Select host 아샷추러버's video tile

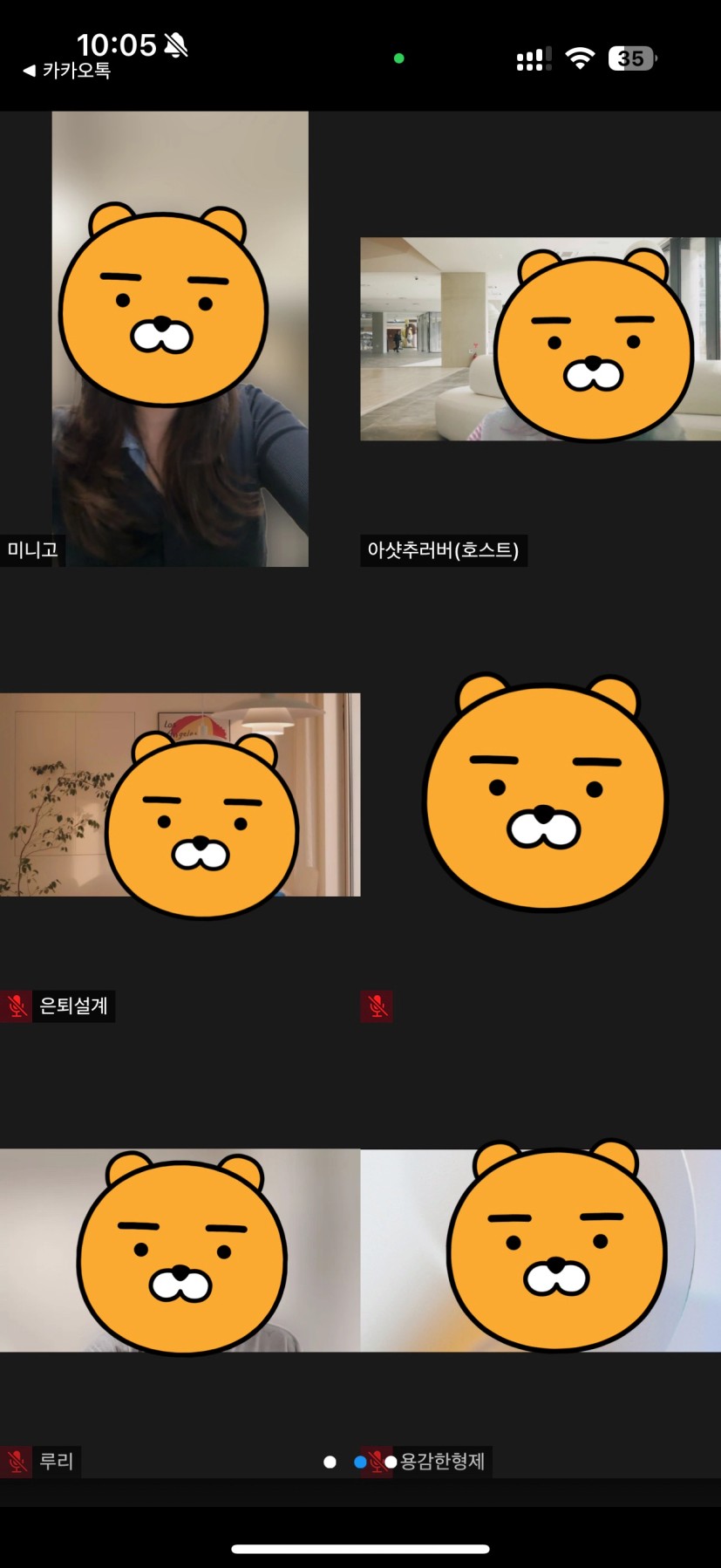(x=541, y=338)
